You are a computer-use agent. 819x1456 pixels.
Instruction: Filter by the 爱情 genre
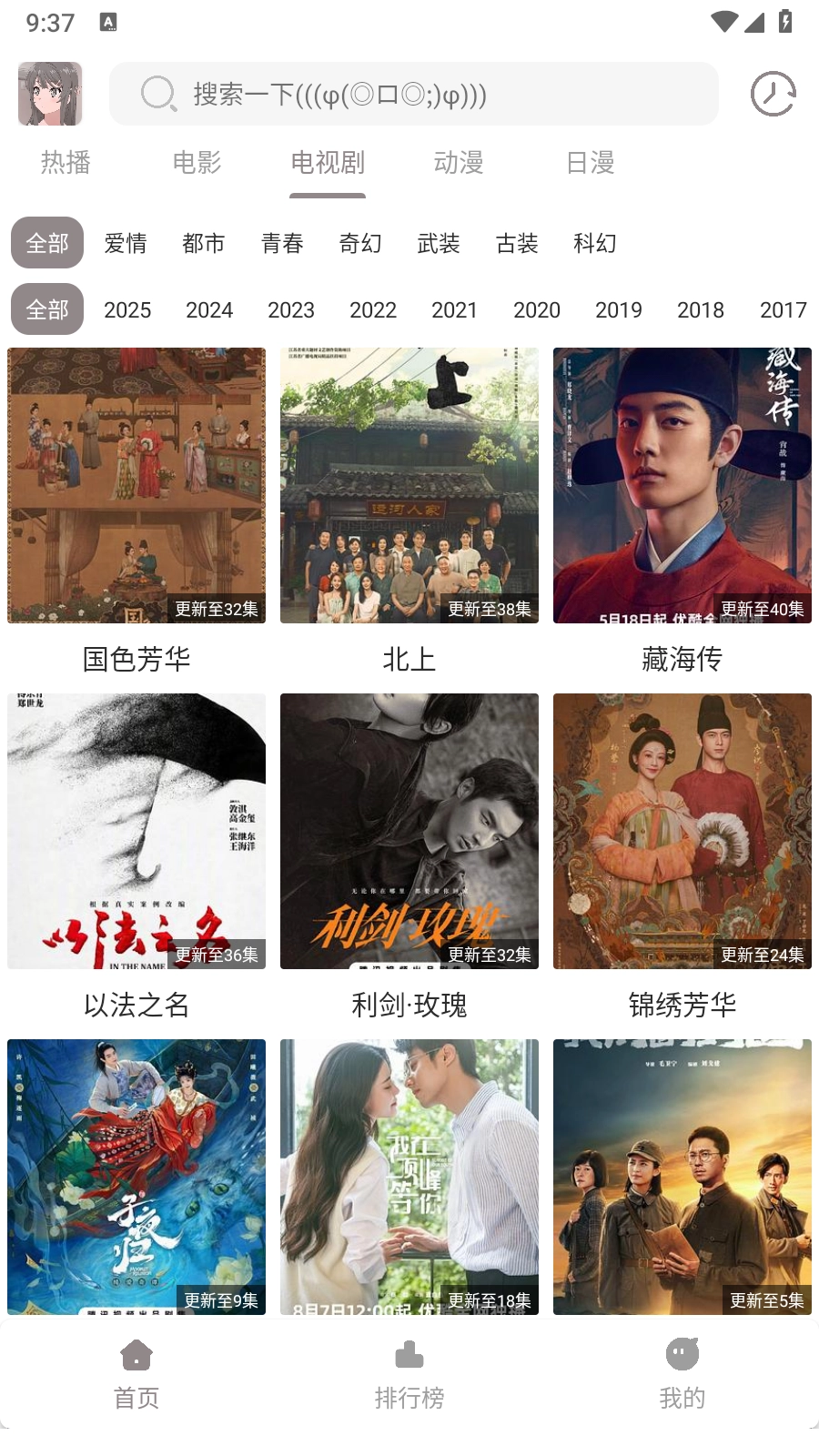pyautogui.click(x=126, y=243)
